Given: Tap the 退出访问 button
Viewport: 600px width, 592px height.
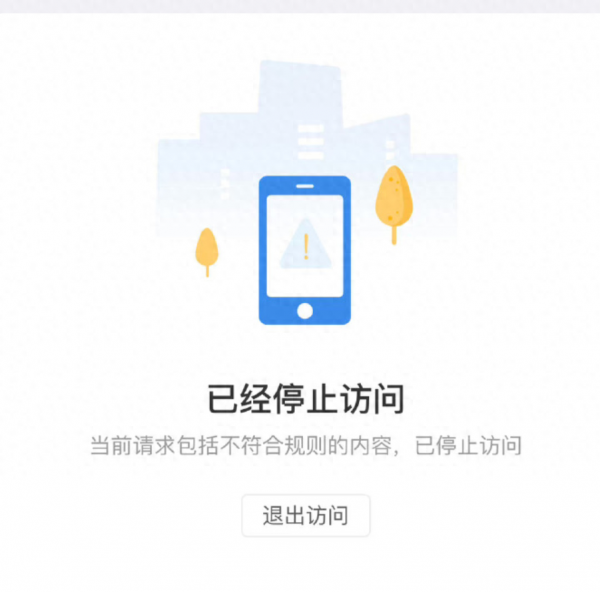Looking at the screenshot, I should [x=305, y=516].
